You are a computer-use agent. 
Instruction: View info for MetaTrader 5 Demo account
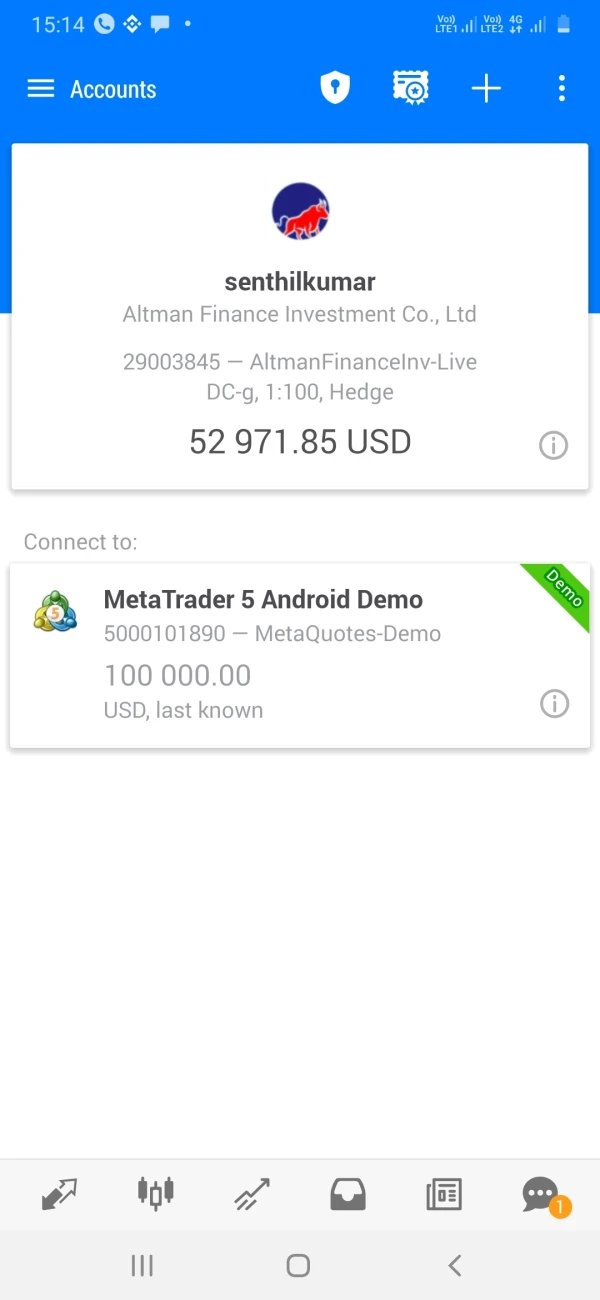point(554,704)
